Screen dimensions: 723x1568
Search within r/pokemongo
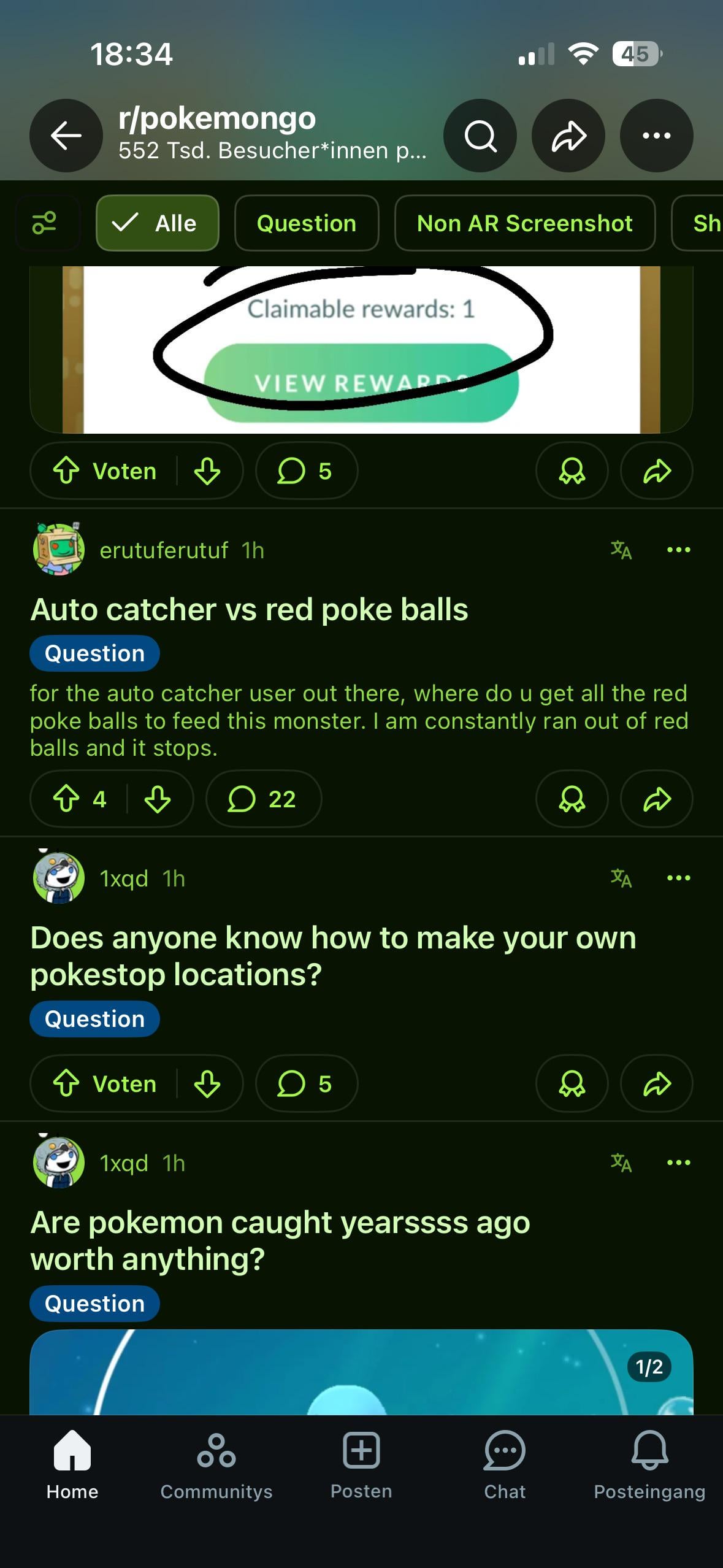click(480, 136)
